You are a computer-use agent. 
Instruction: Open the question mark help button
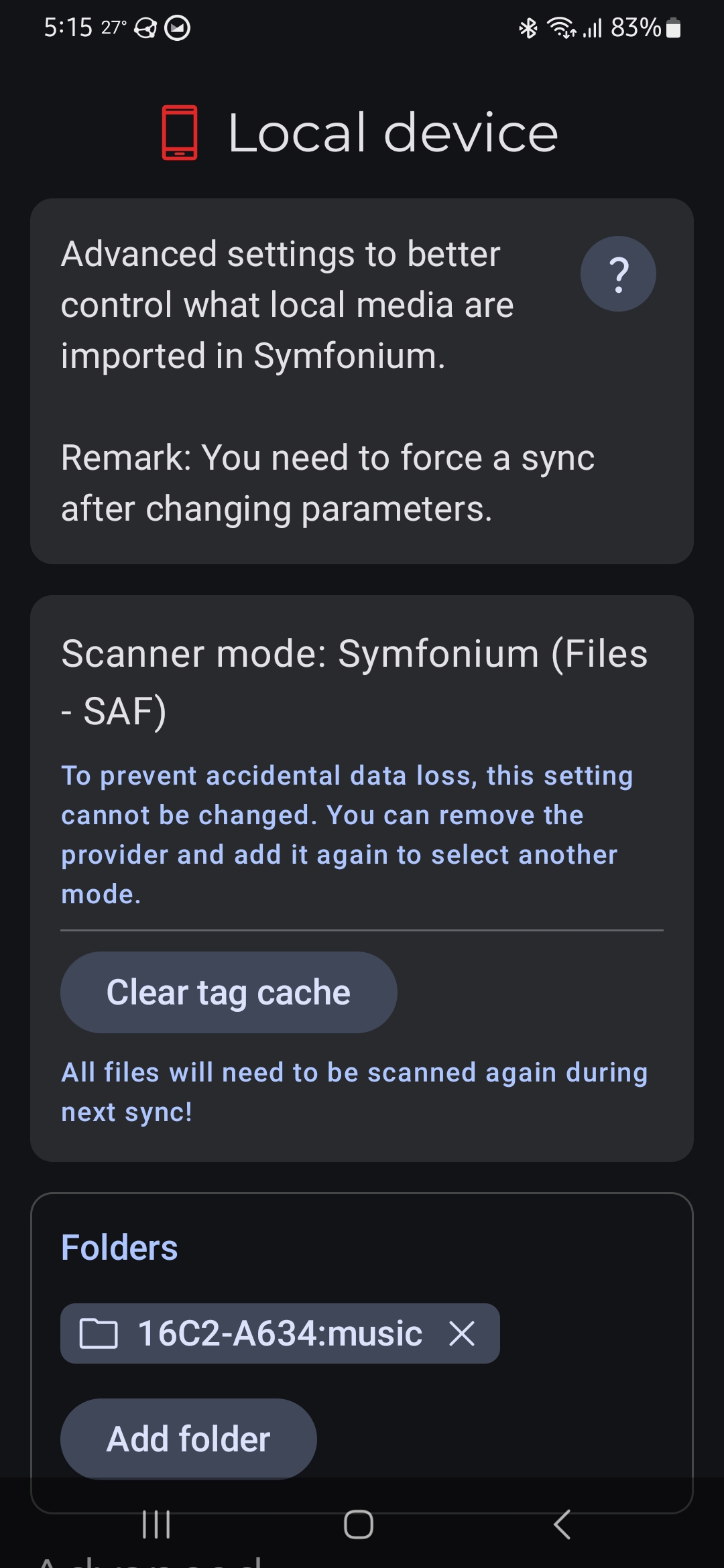click(618, 274)
